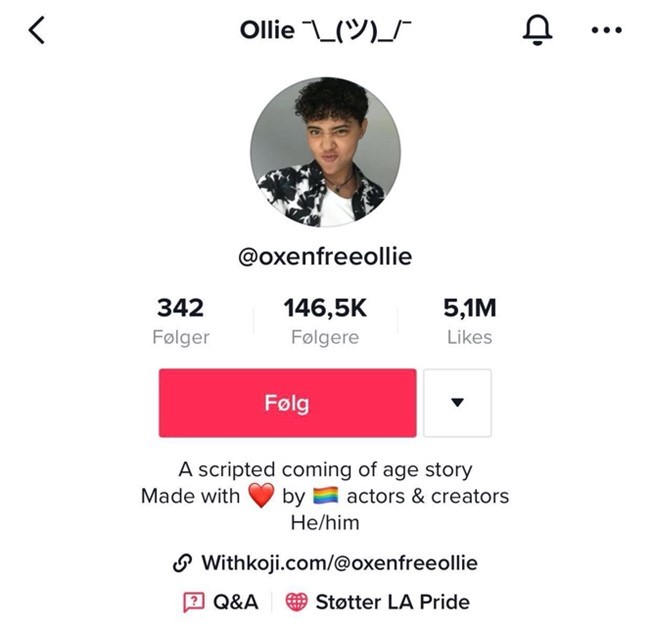Viewport: 651px width, 628px height.
Task: Go back using the arrow
Action: 37,31
